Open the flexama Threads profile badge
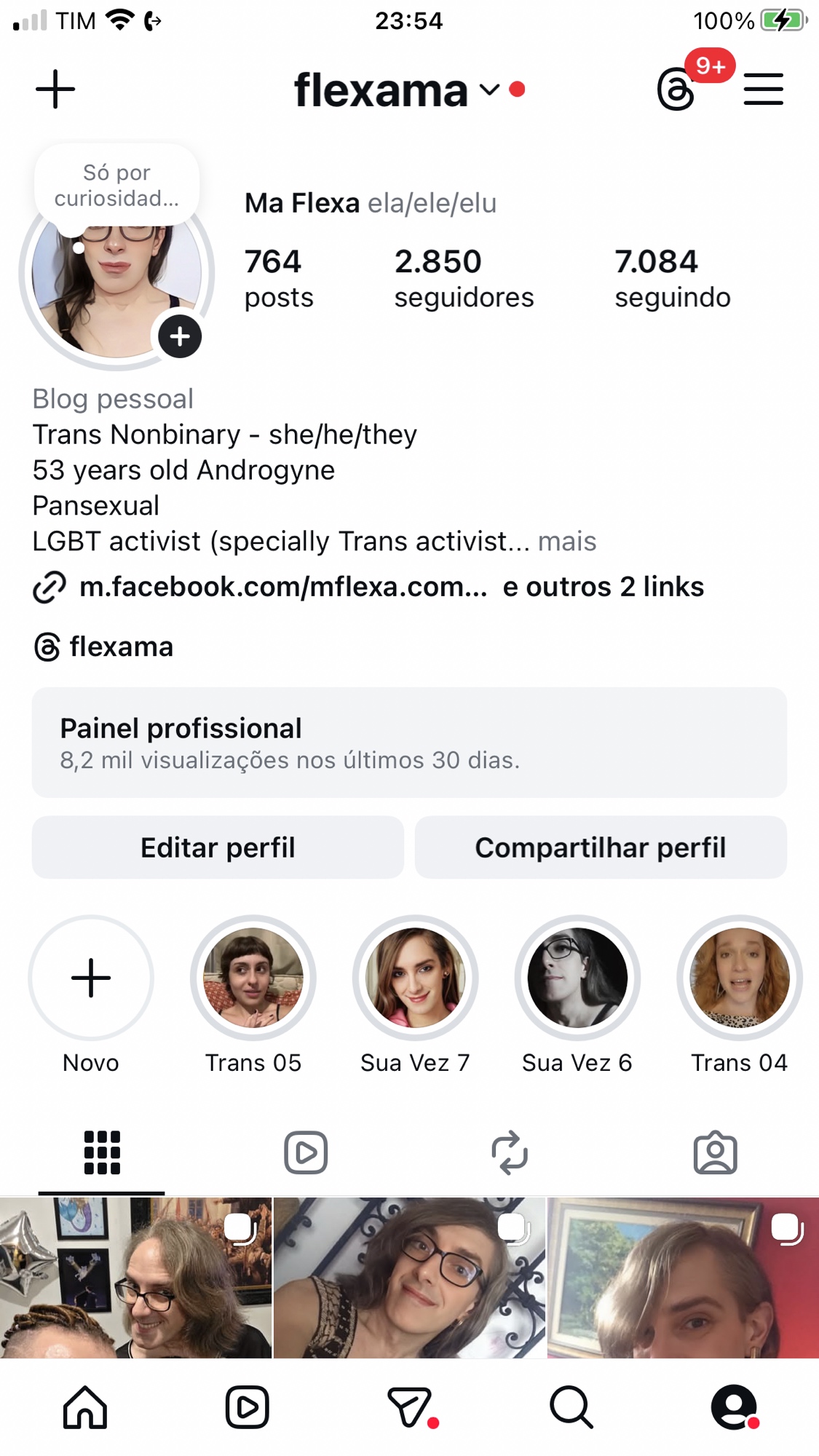The image size is (819, 1456). tap(104, 646)
